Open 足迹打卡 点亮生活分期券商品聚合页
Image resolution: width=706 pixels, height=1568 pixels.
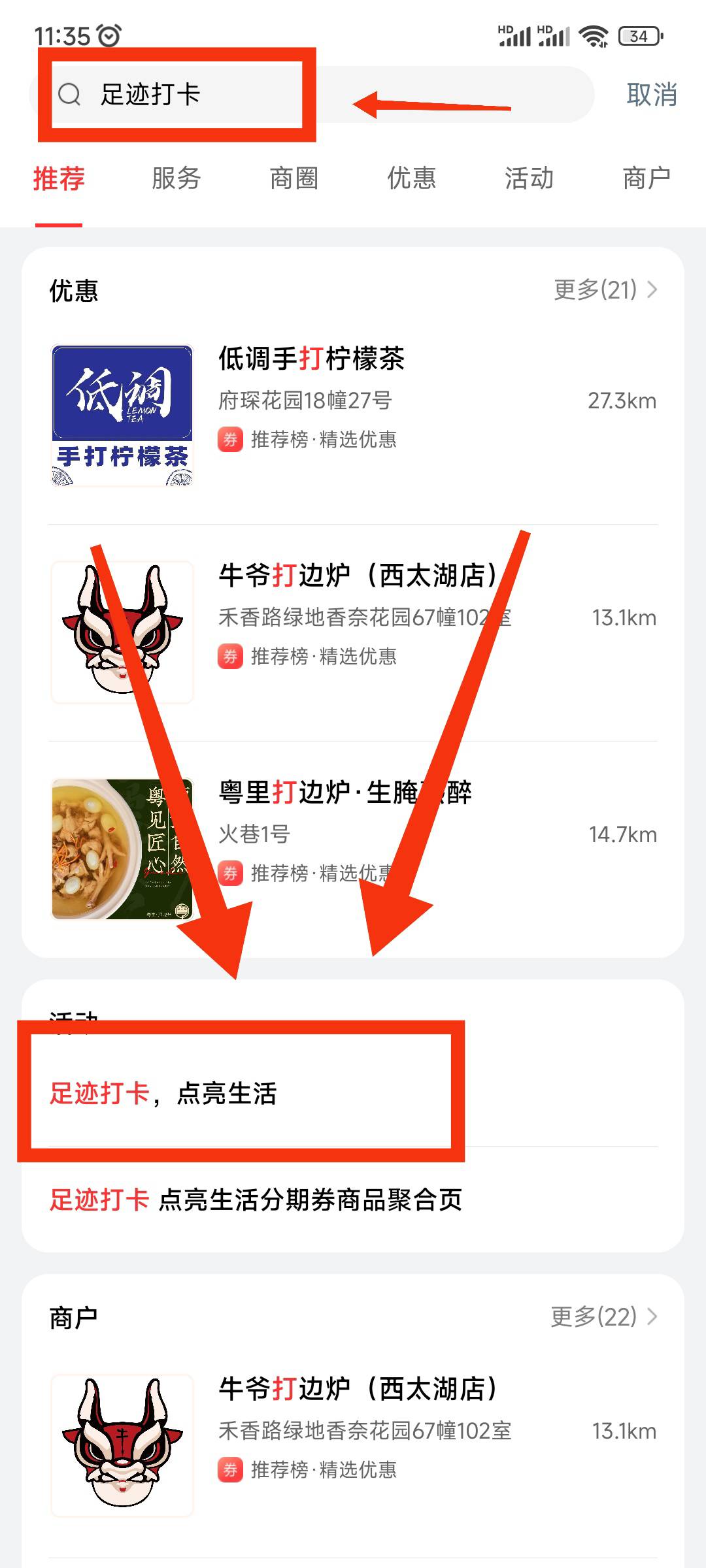click(x=256, y=1200)
